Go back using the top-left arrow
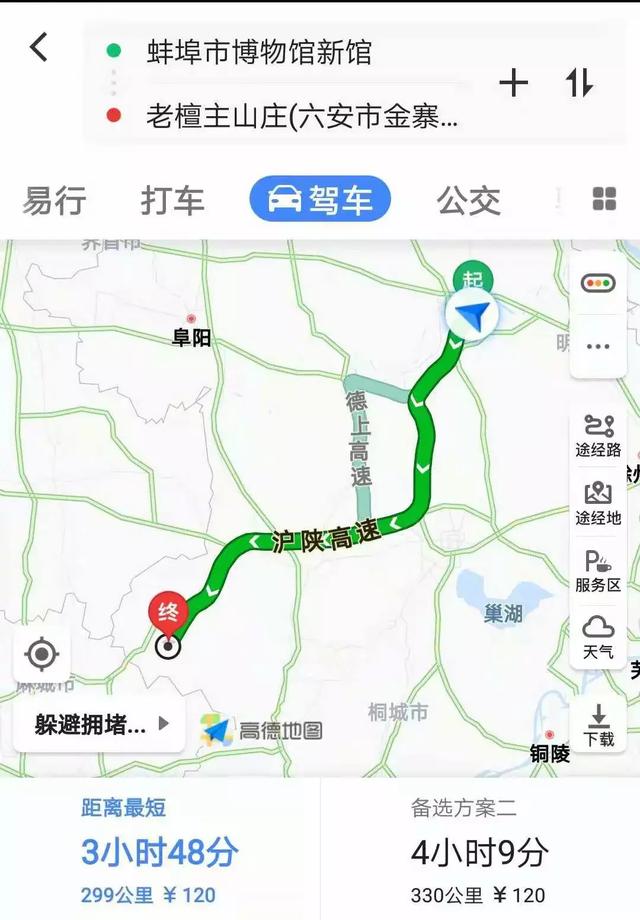This screenshot has height=920, width=640. [39, 46]
